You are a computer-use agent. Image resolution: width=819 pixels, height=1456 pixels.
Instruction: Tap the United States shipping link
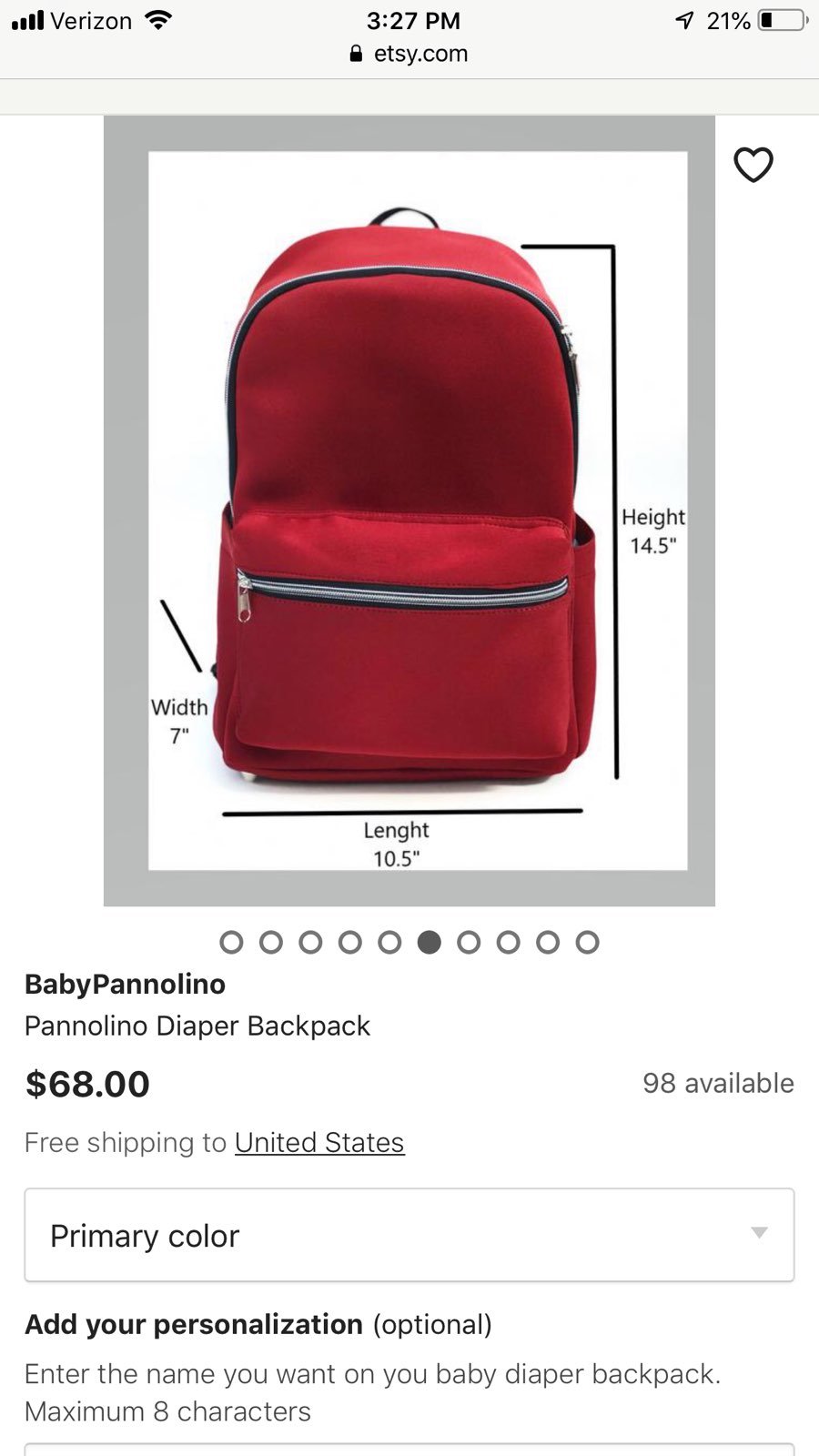(x=319, y=1142)
